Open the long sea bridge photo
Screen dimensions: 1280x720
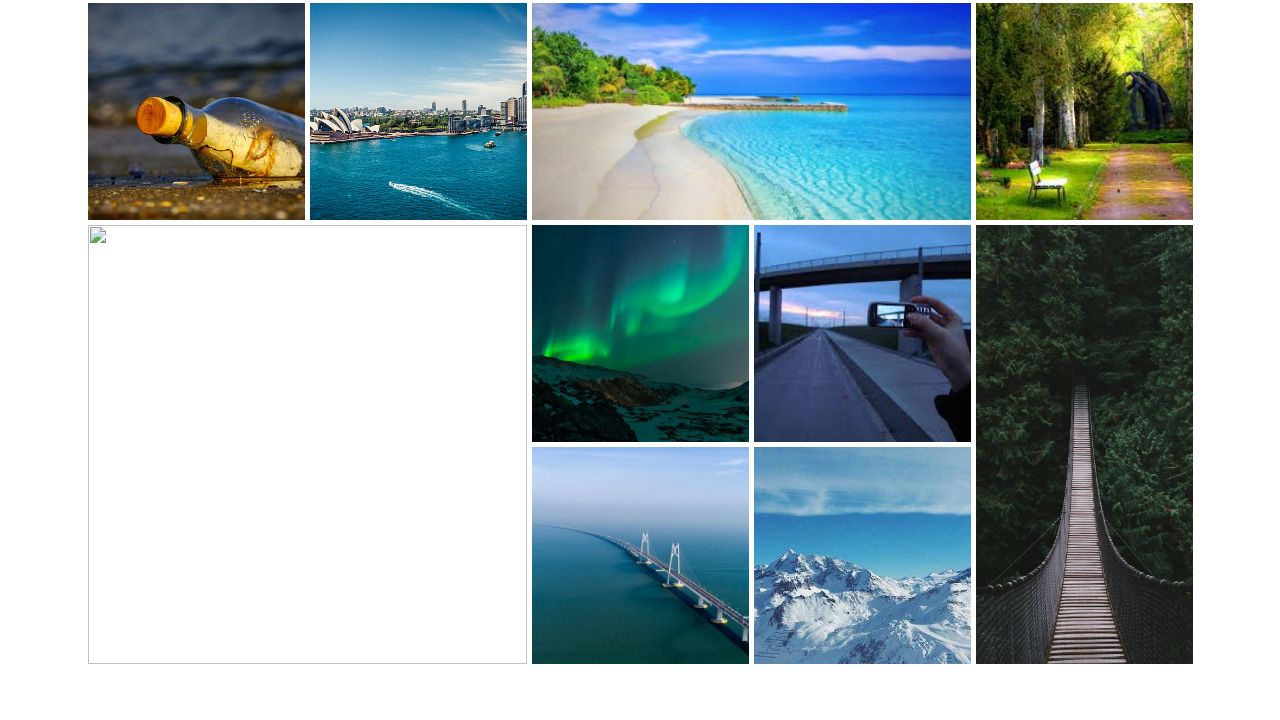pos(640,555)
